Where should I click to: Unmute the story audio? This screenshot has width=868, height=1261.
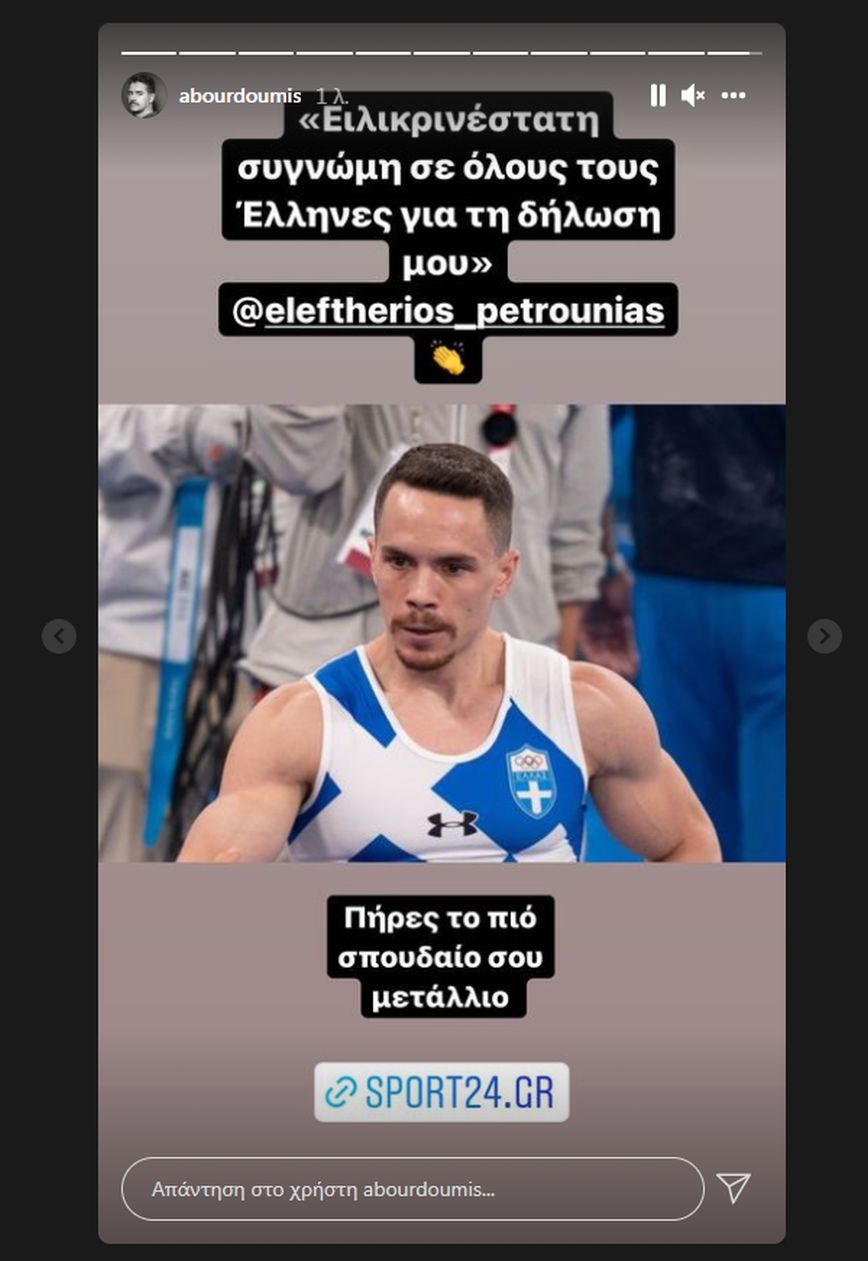tap(692, 95)
